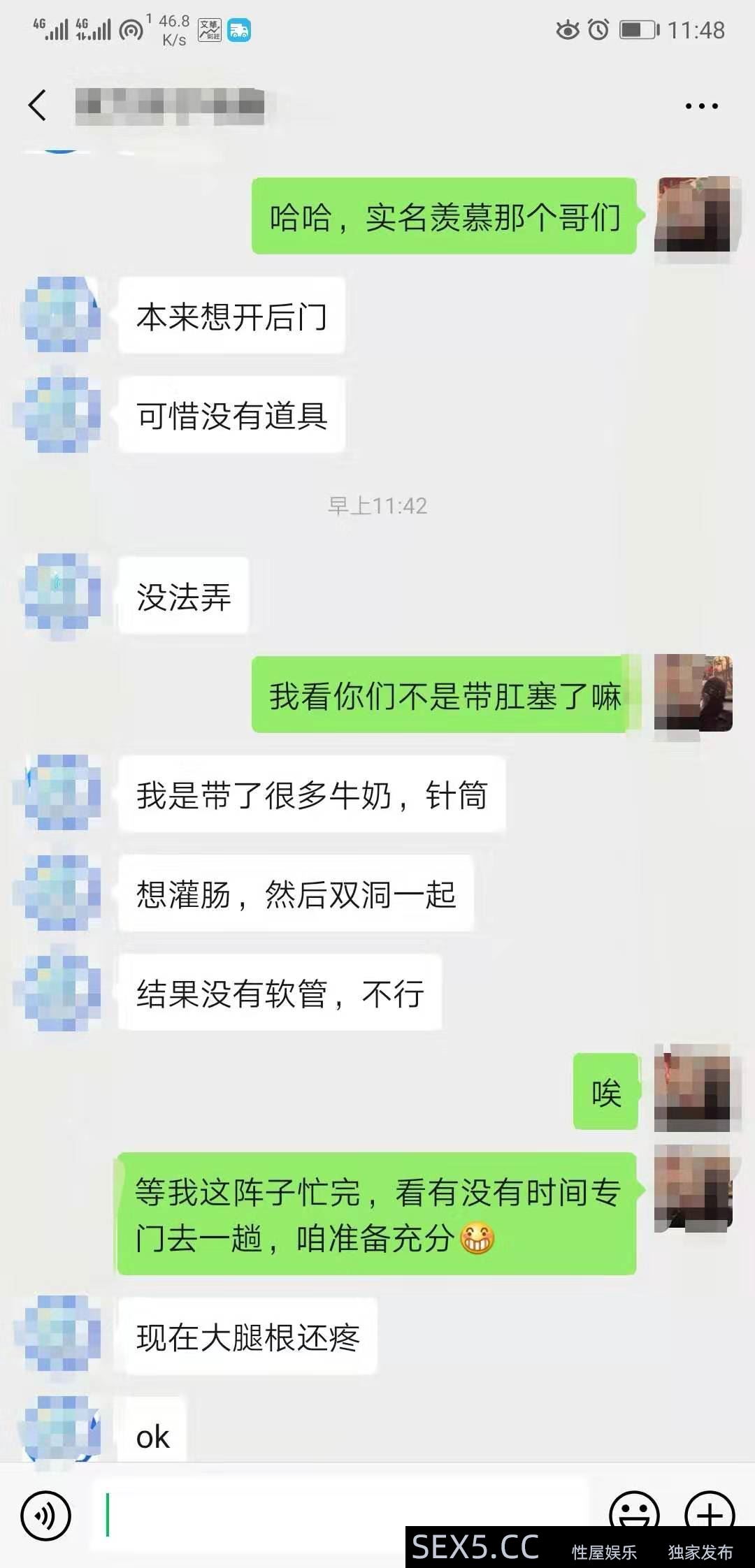Switch to voice message input
The image size is (755, 1568).
[46, 1515]
